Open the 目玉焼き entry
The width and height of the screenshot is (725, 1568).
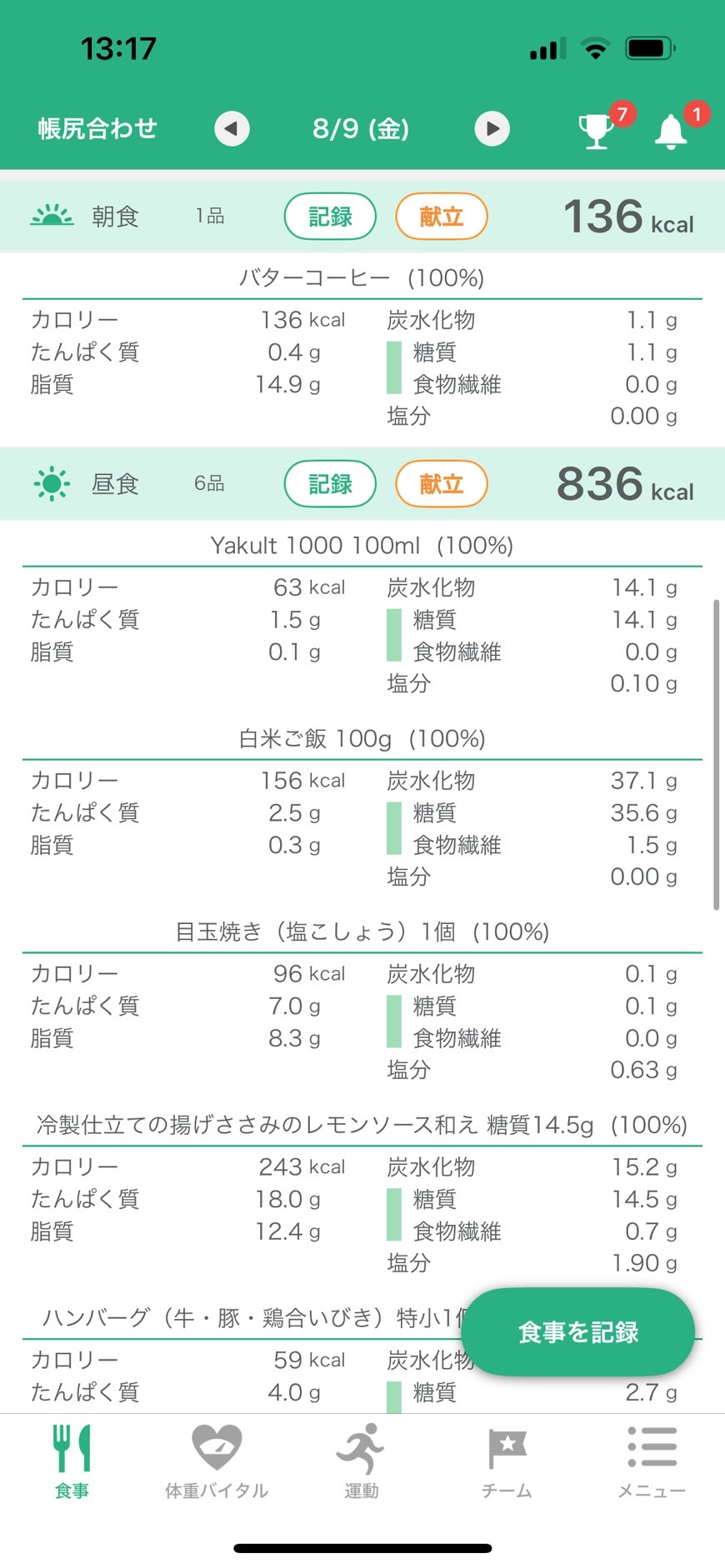362,931
